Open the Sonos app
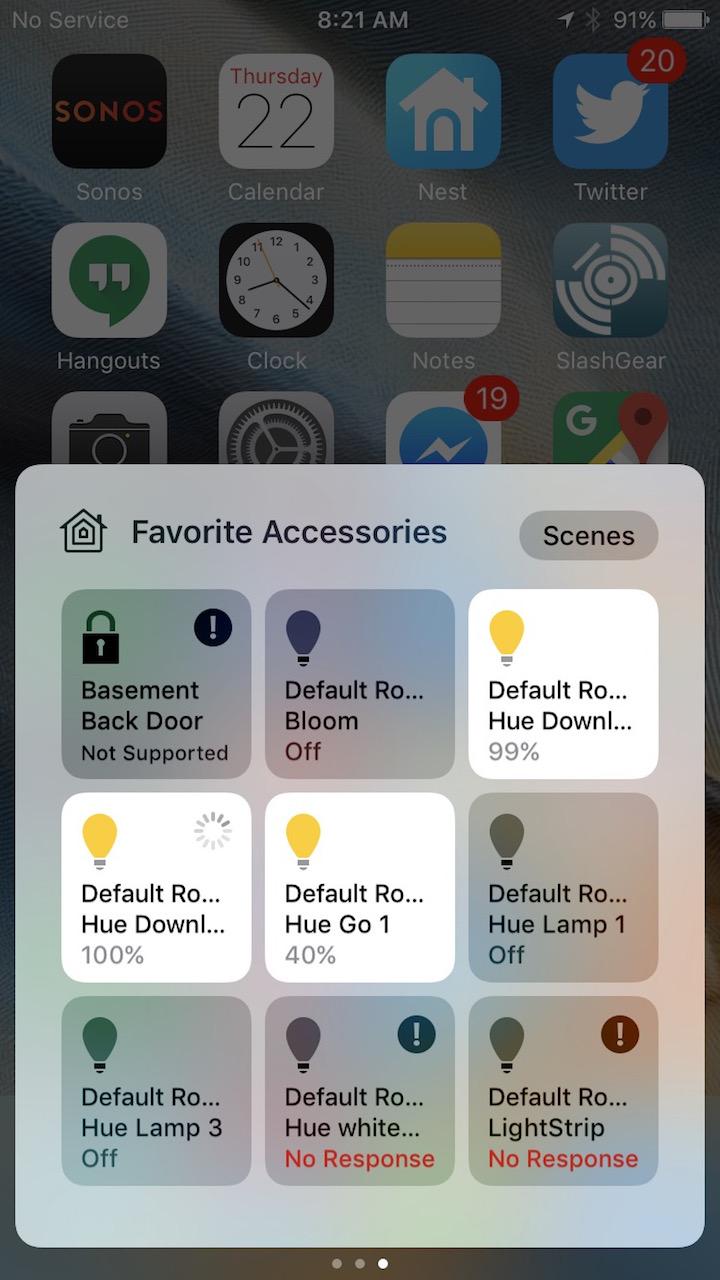The image size is (720, 1280). pos(109,111)
